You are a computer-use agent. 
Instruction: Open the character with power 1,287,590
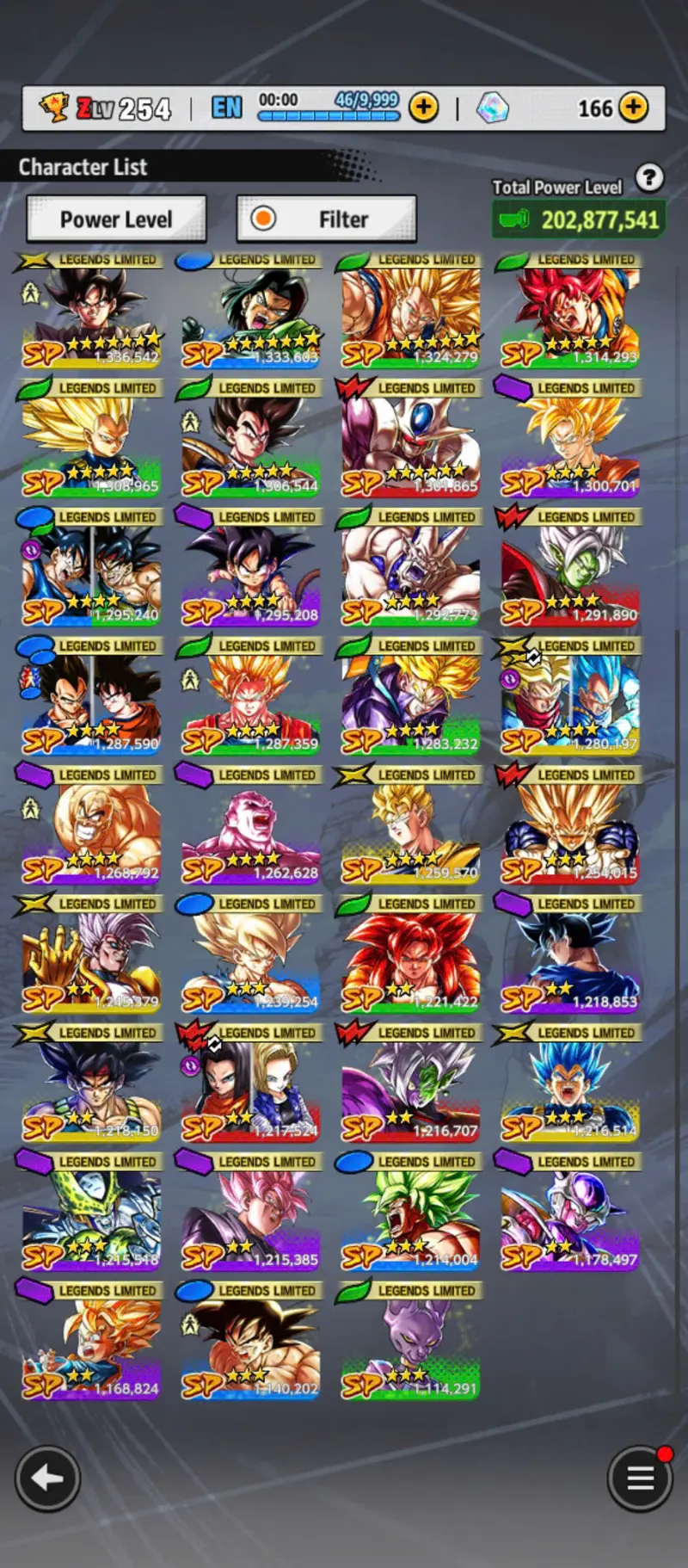[x=90, y=701]
